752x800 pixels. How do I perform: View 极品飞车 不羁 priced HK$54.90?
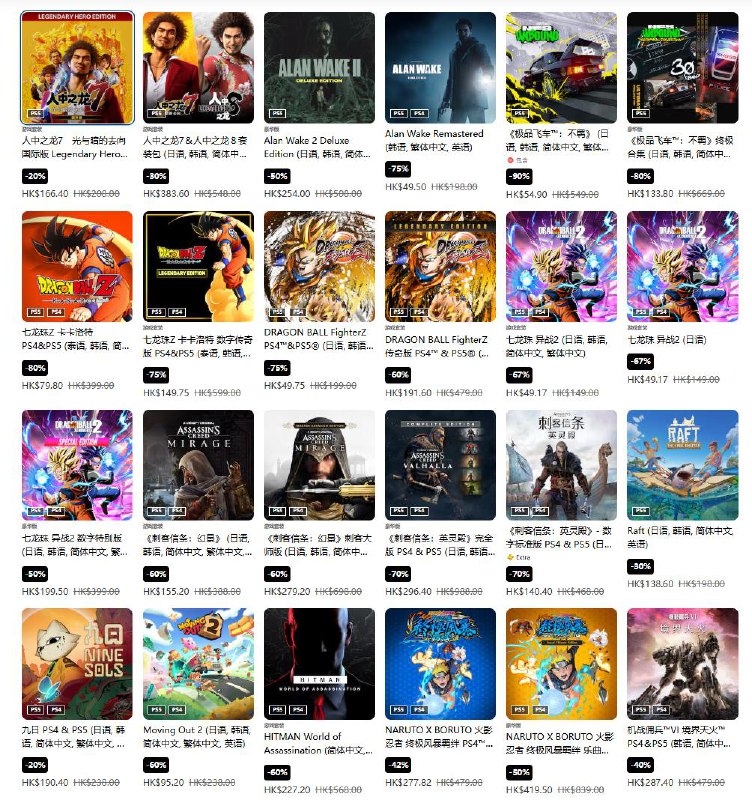(561, 68)
